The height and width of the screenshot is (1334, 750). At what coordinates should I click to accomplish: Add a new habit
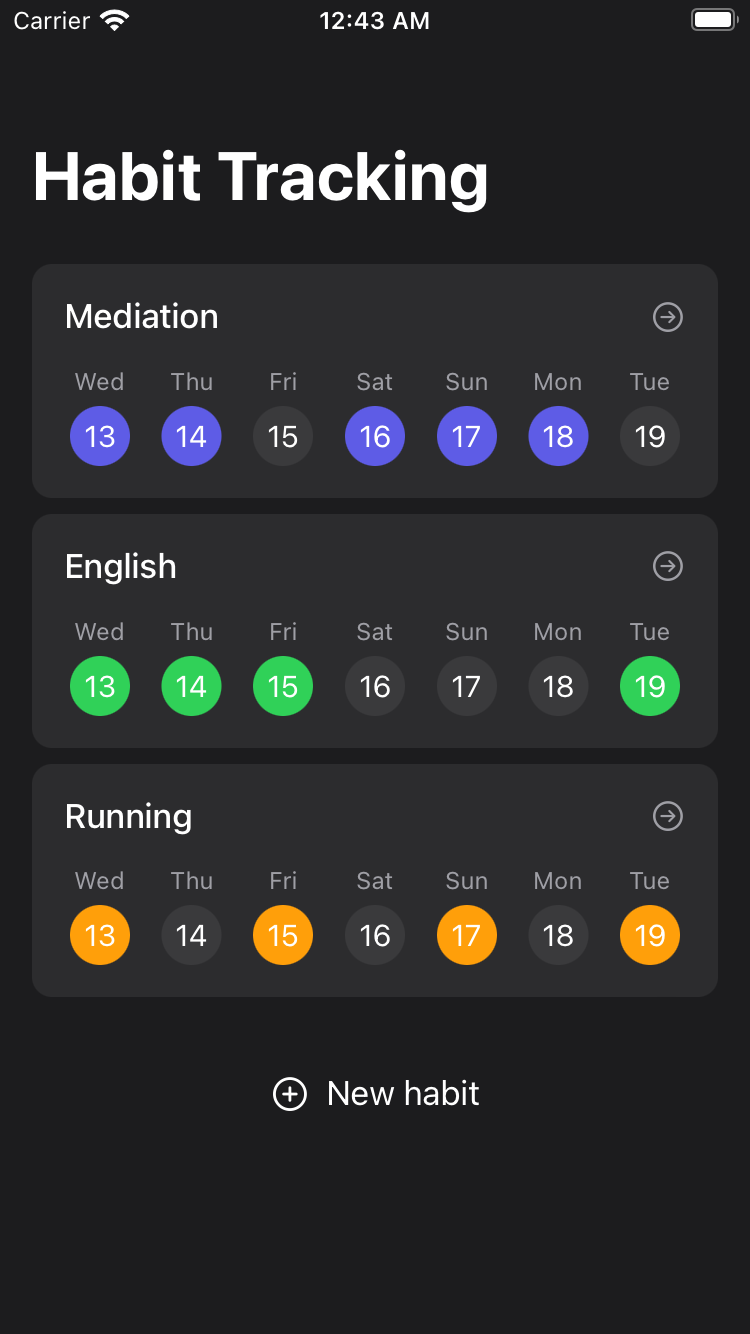[x=376, y=1093]
